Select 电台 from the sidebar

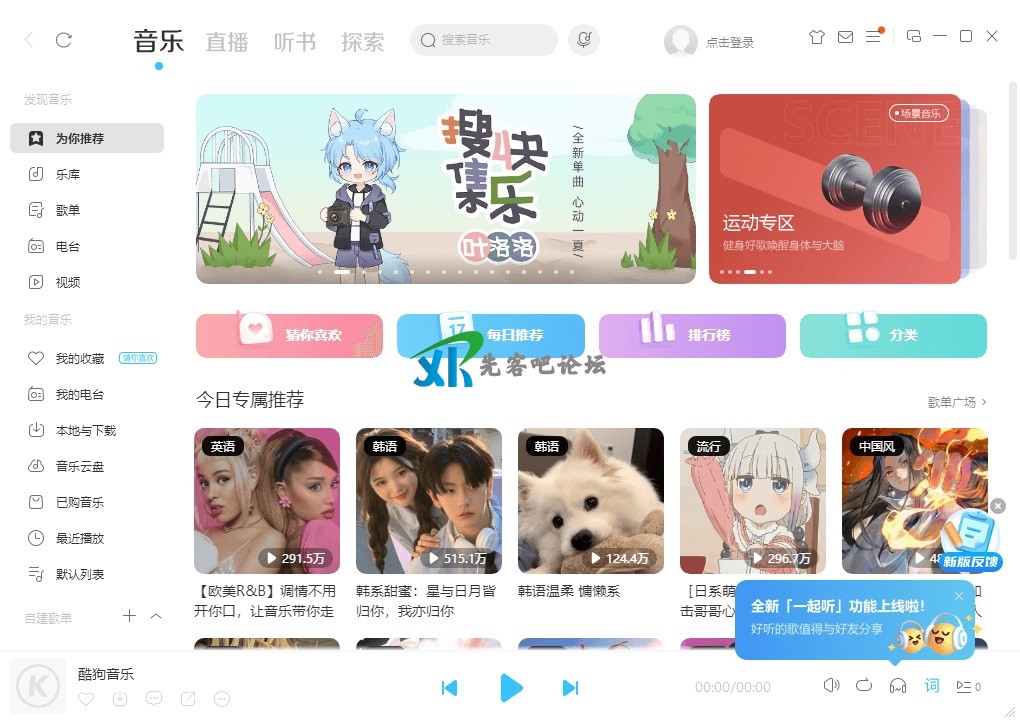click(68, 246)
